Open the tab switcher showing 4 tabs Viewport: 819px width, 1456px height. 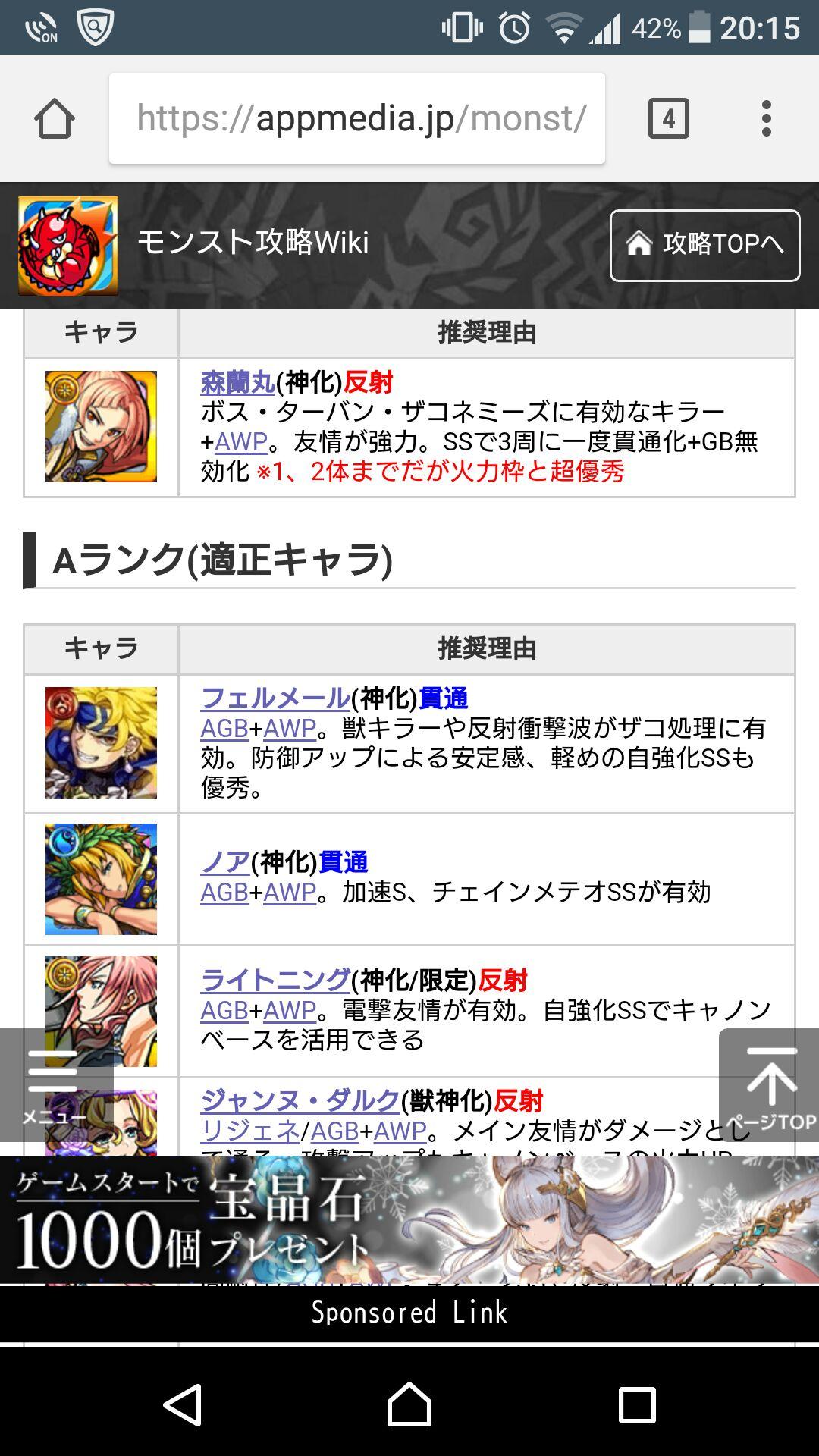pos(668,118)
